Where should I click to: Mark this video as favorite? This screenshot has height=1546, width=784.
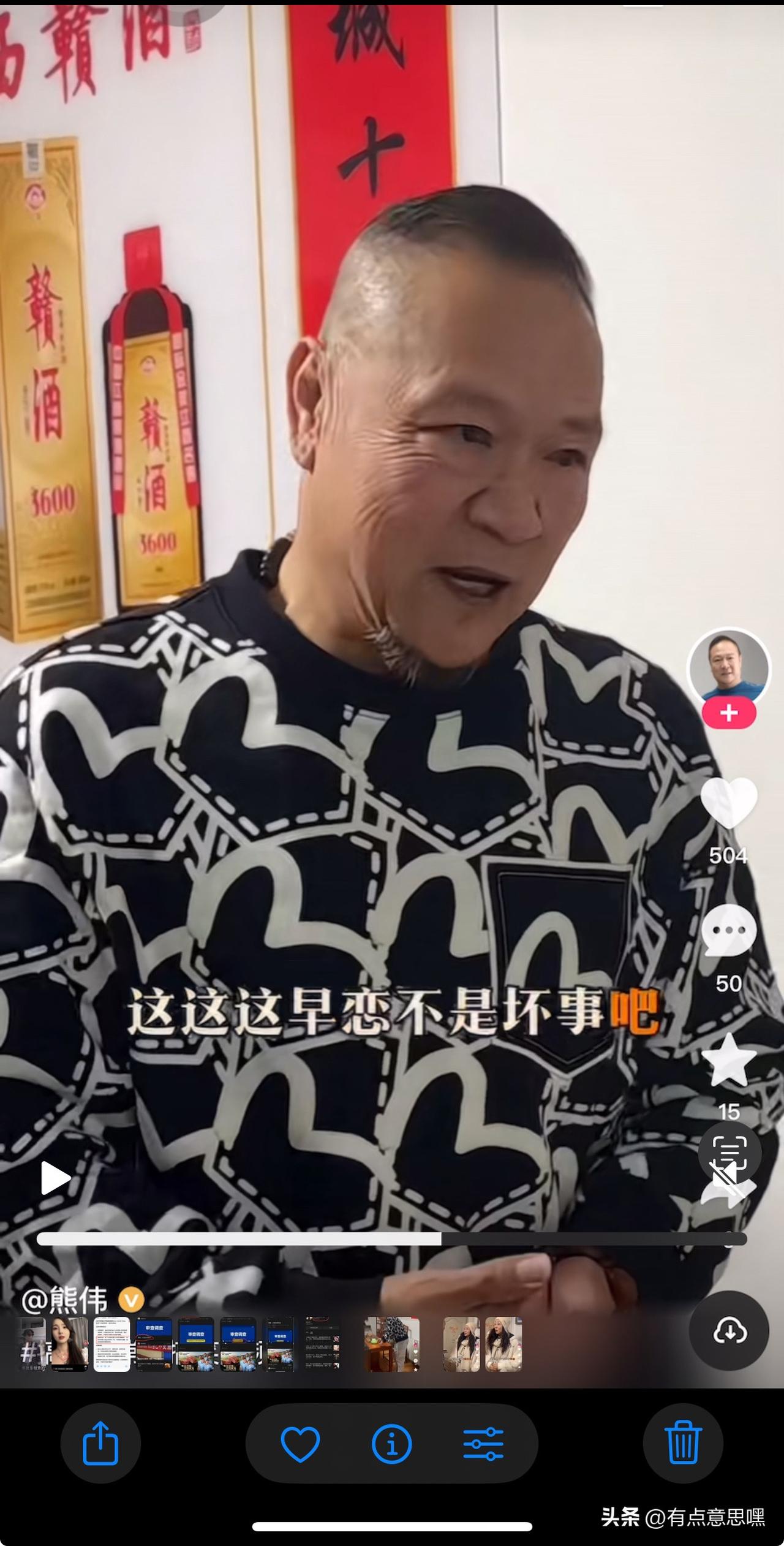(x=300, y=1444)
